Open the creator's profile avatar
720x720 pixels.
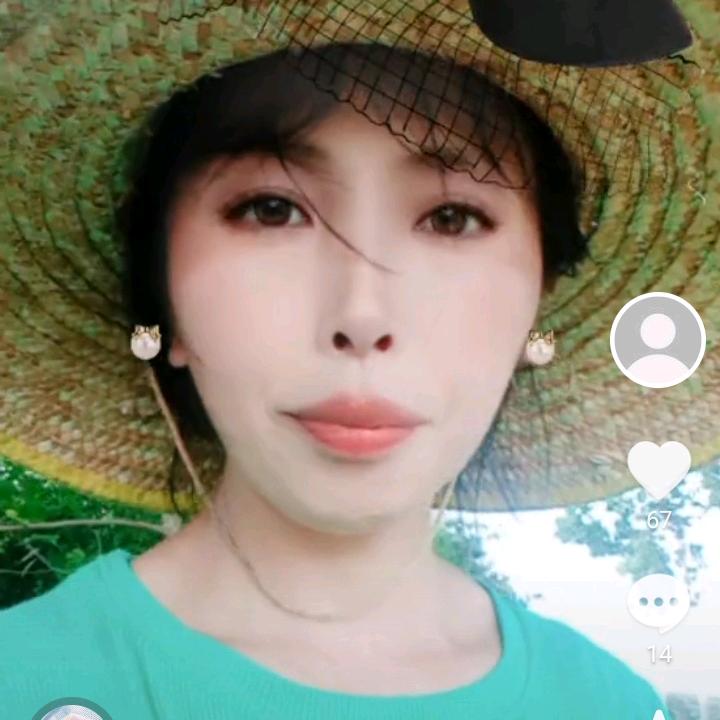point(658,341)
